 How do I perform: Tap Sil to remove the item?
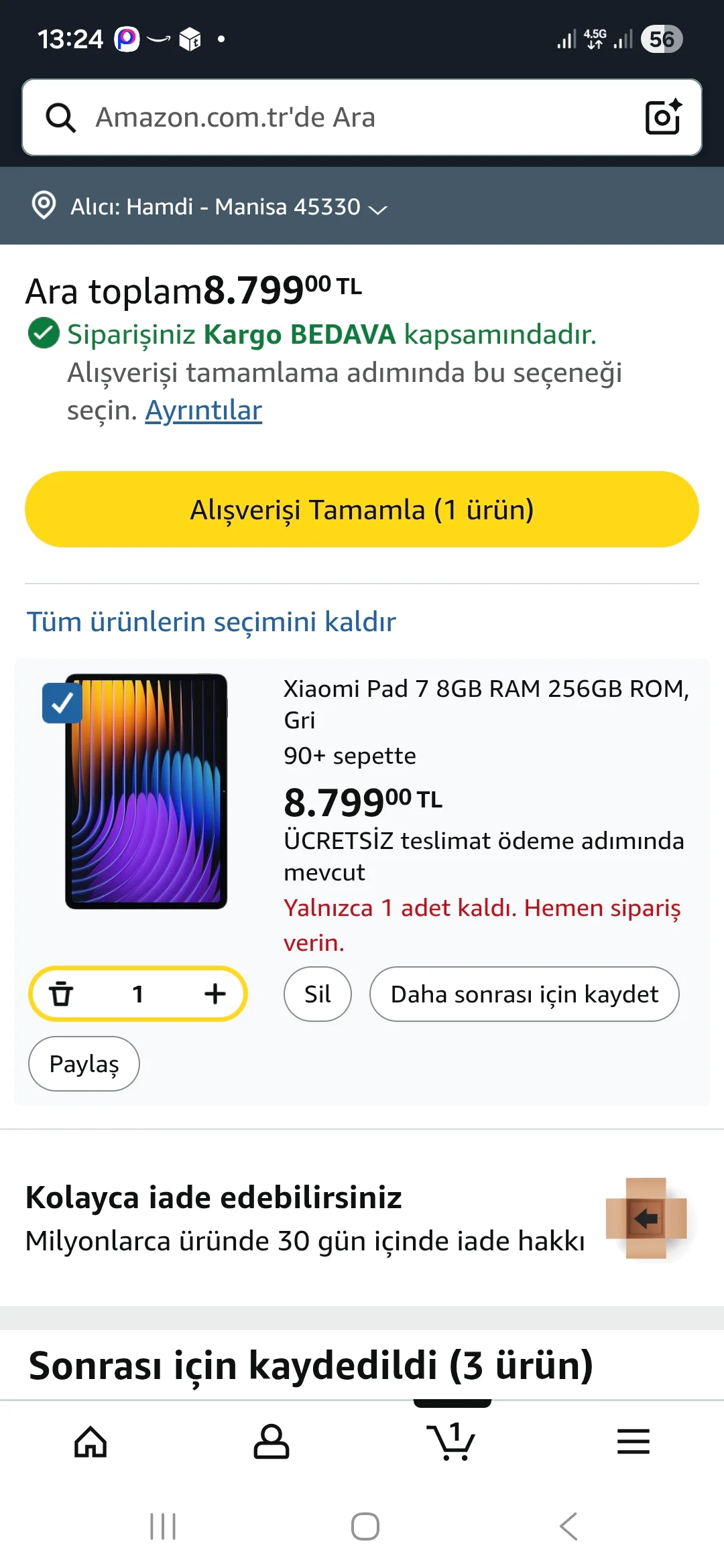click(318, 994)
